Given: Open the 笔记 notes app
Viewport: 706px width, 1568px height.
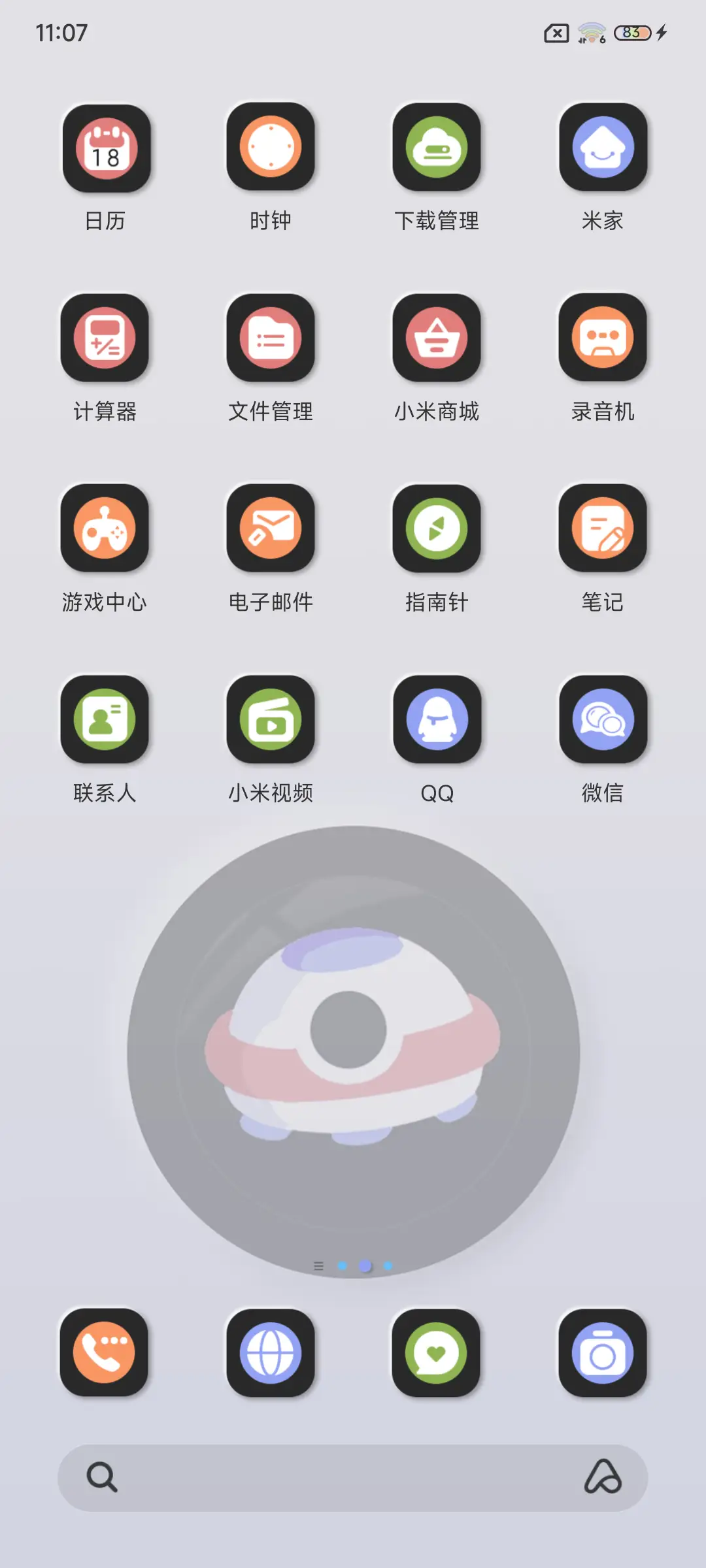Looking at the screenshot, I should [x=603, y=531].
